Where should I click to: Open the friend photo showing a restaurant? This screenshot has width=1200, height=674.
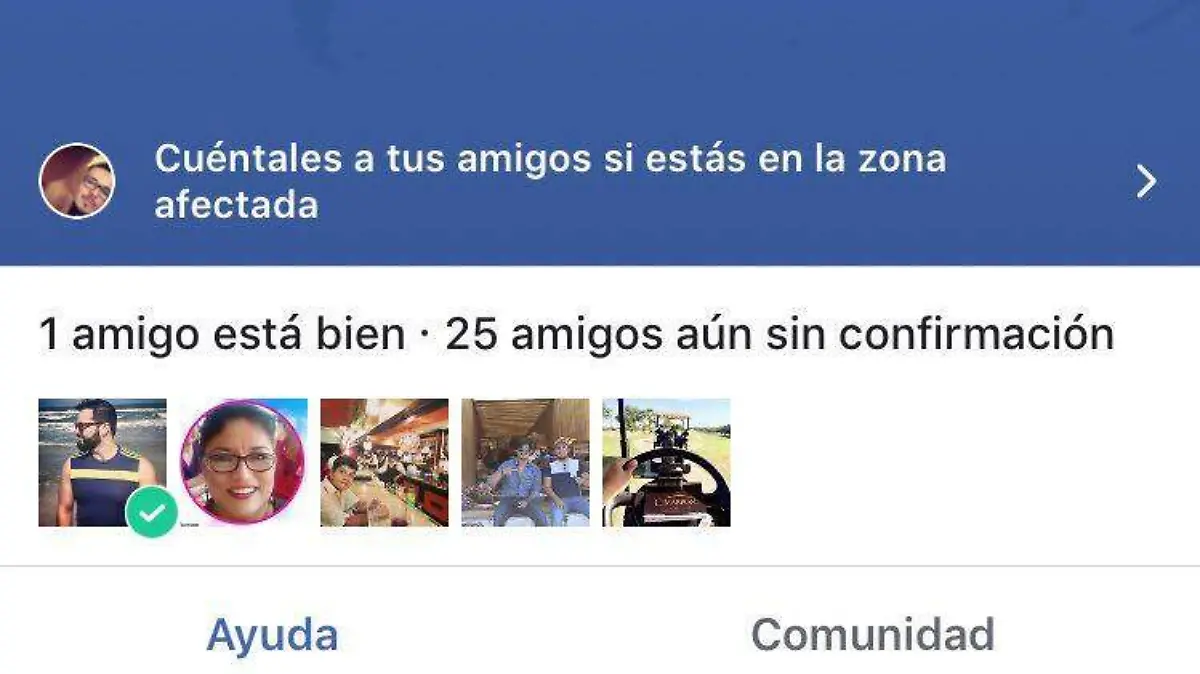pos(384,462)
